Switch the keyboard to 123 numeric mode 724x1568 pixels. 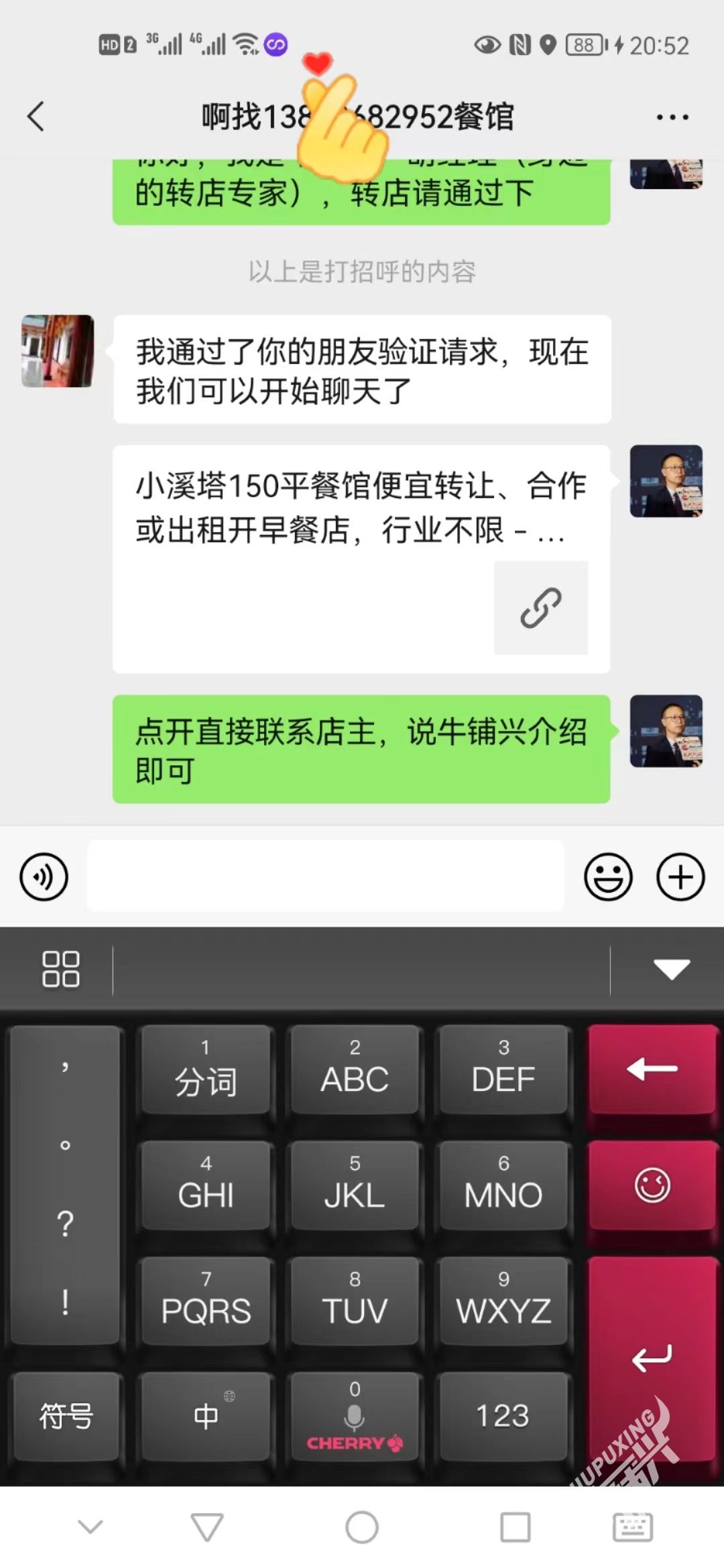click(x=503, y=1415)
